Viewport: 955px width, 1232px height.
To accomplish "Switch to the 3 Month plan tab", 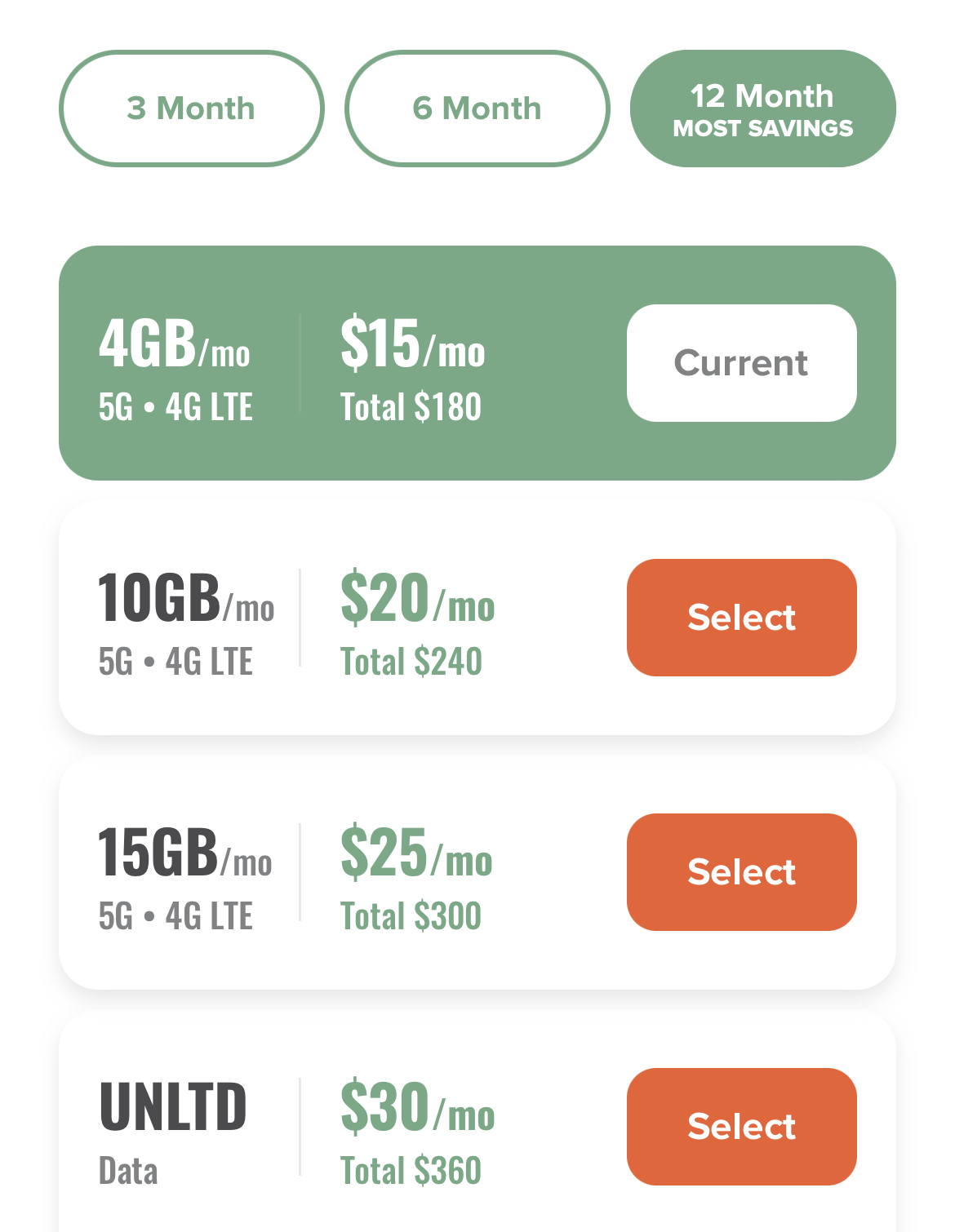I will (x=190, y=108).
